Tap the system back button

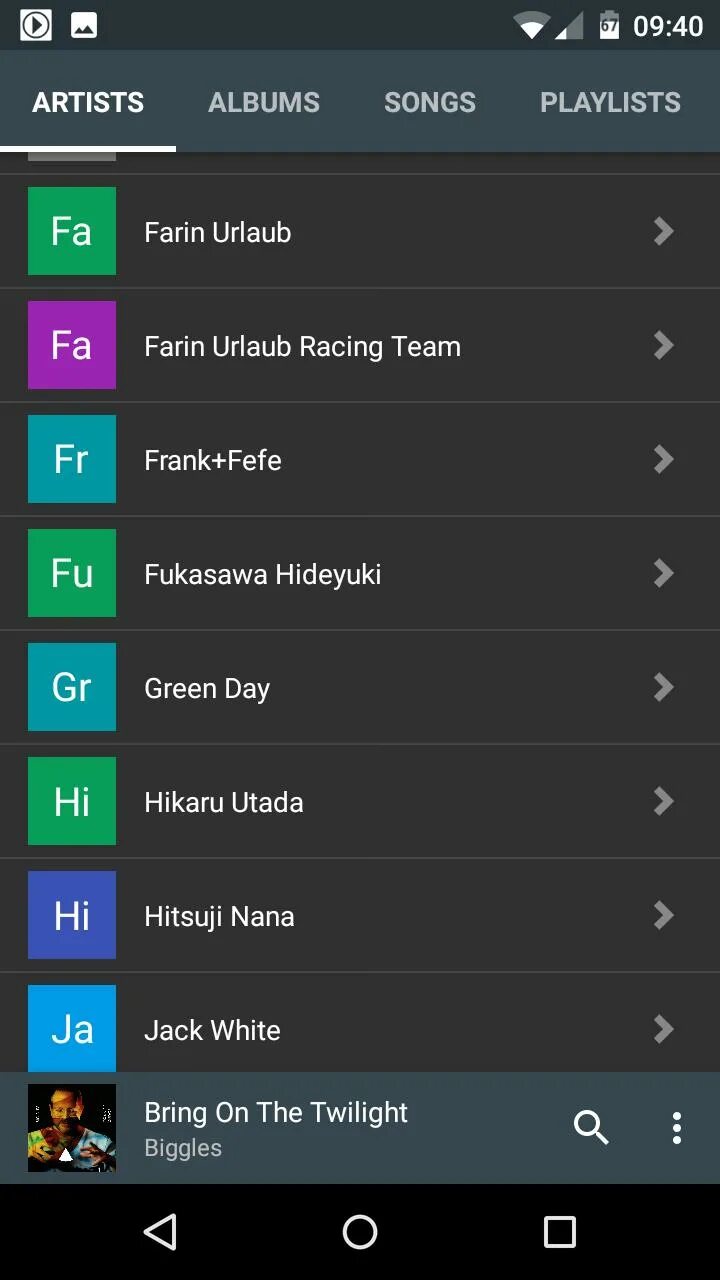pos(160,1232)
